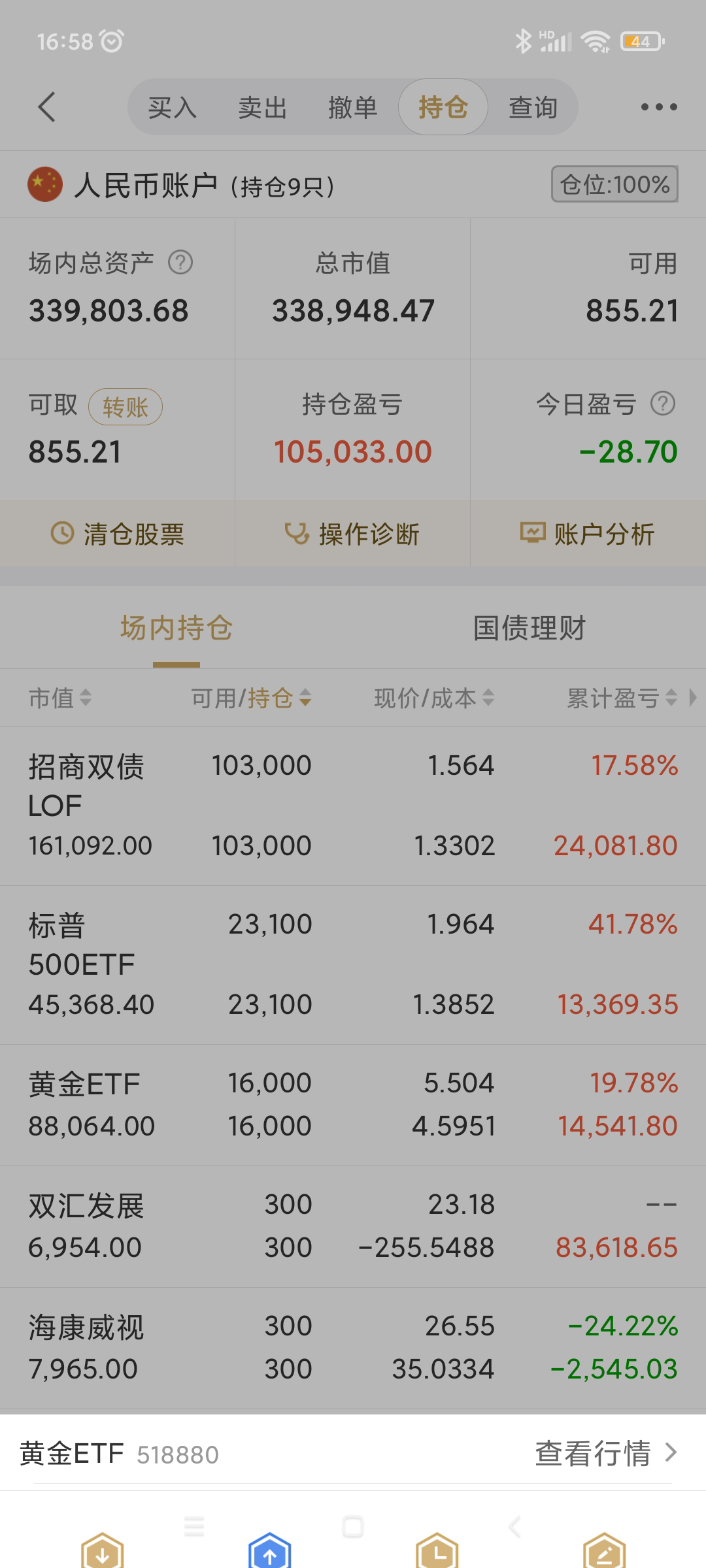706x1568 pixels.
Task: Open the 海康威视 holding row
Action: tap(353, 1348)
